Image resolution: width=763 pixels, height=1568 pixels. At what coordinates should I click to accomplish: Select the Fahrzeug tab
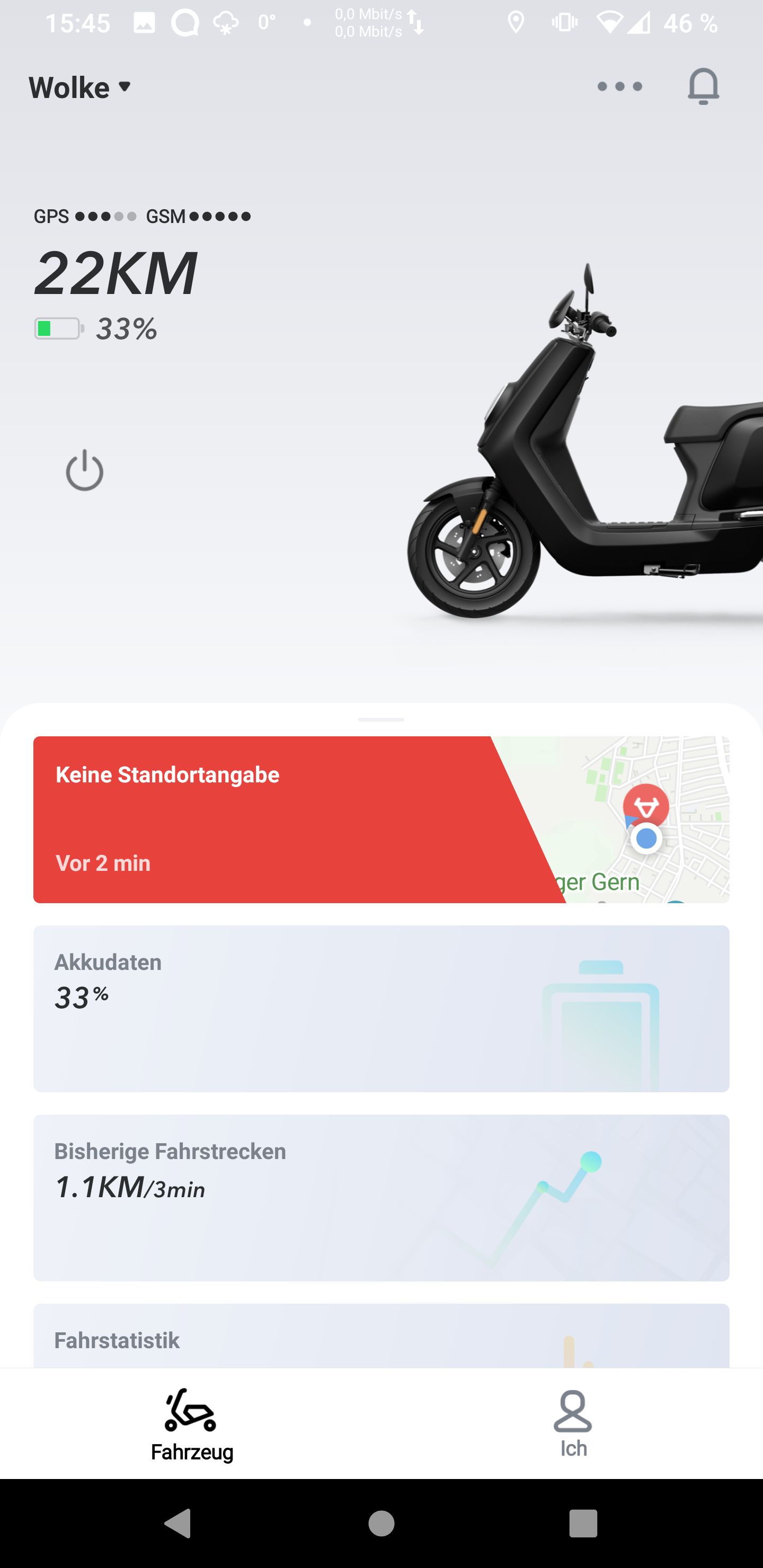(191, 1424)
